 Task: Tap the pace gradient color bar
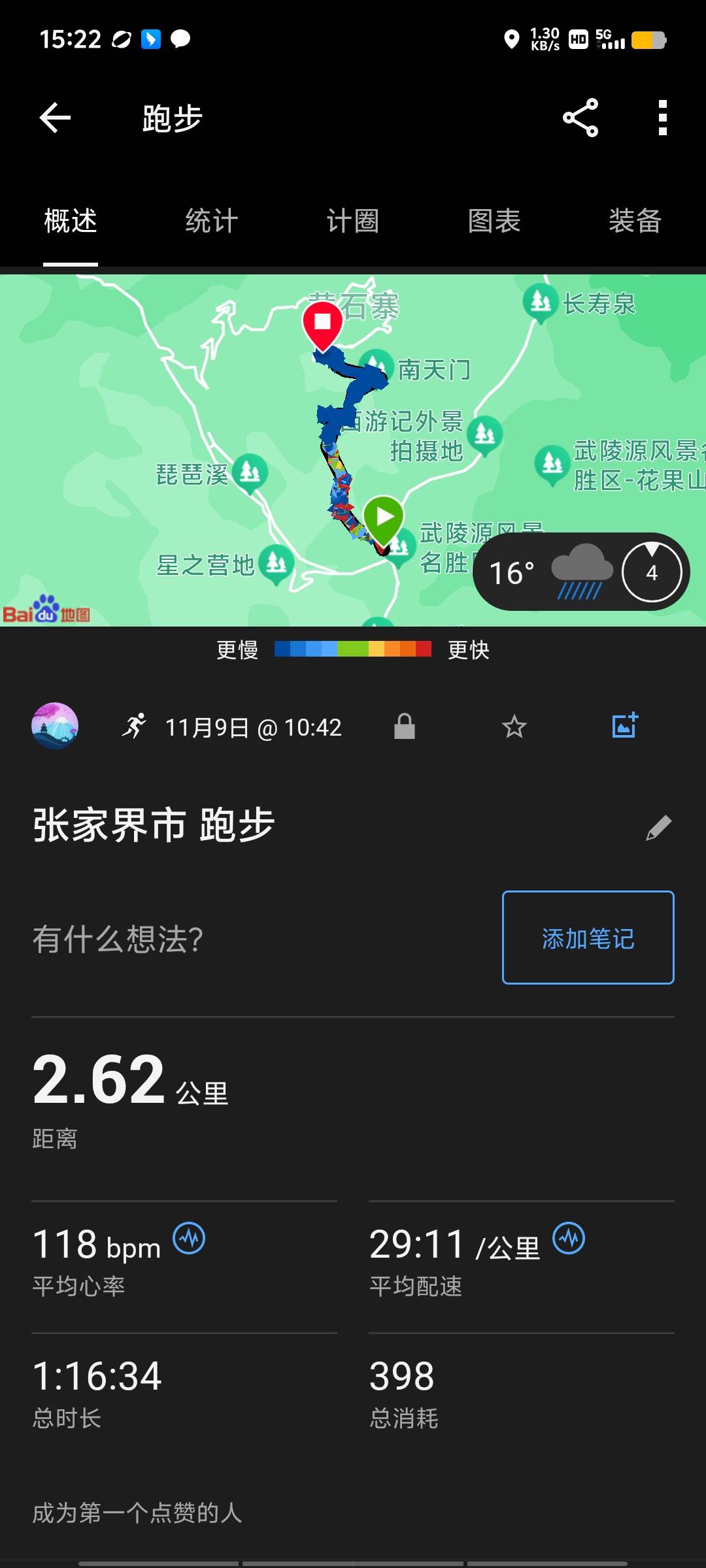click(352, 648)
